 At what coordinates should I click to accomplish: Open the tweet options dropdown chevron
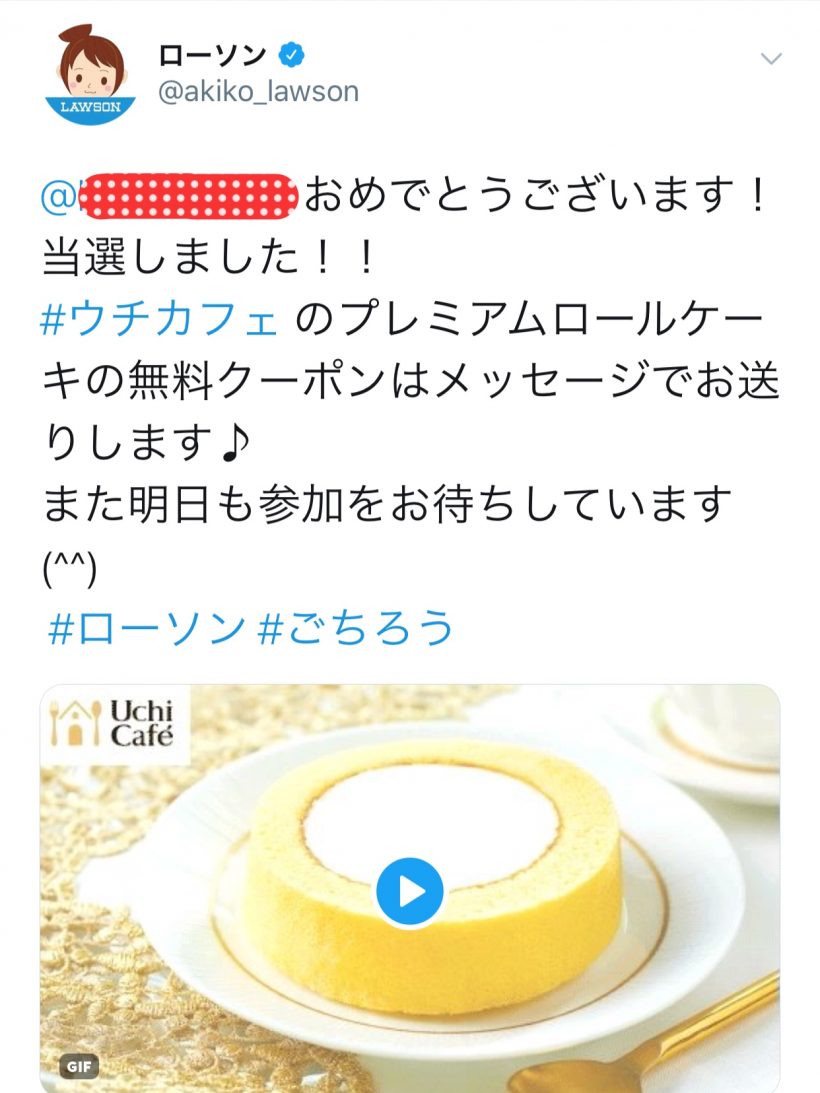pos(770,58)
